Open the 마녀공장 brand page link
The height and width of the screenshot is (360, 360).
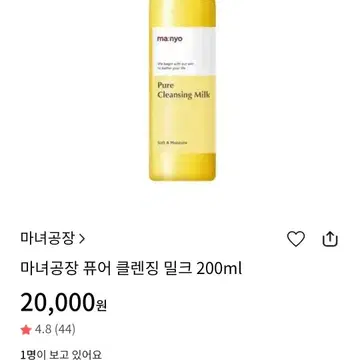(x=53, y=239)
